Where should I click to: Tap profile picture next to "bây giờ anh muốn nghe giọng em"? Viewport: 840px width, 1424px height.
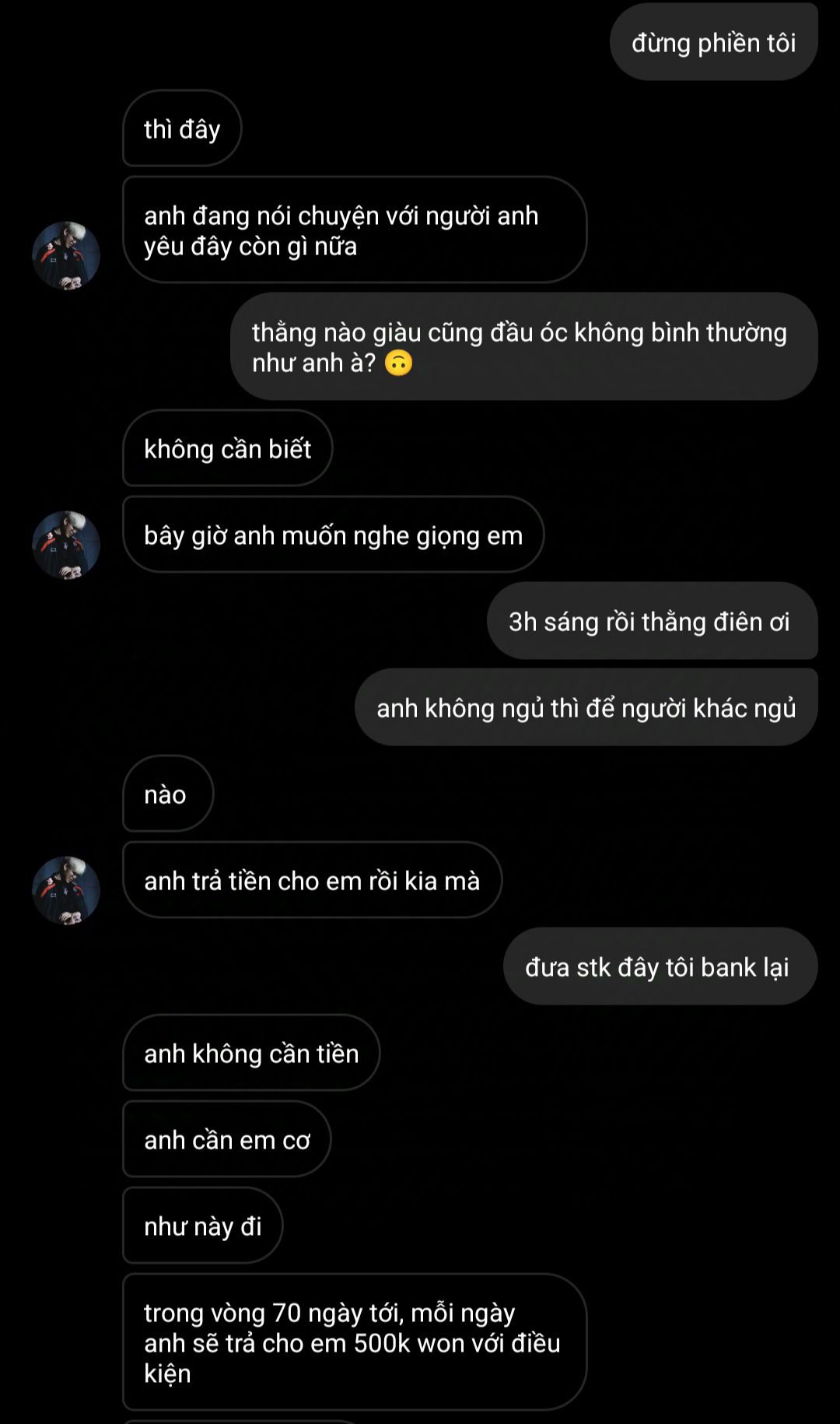66,545
